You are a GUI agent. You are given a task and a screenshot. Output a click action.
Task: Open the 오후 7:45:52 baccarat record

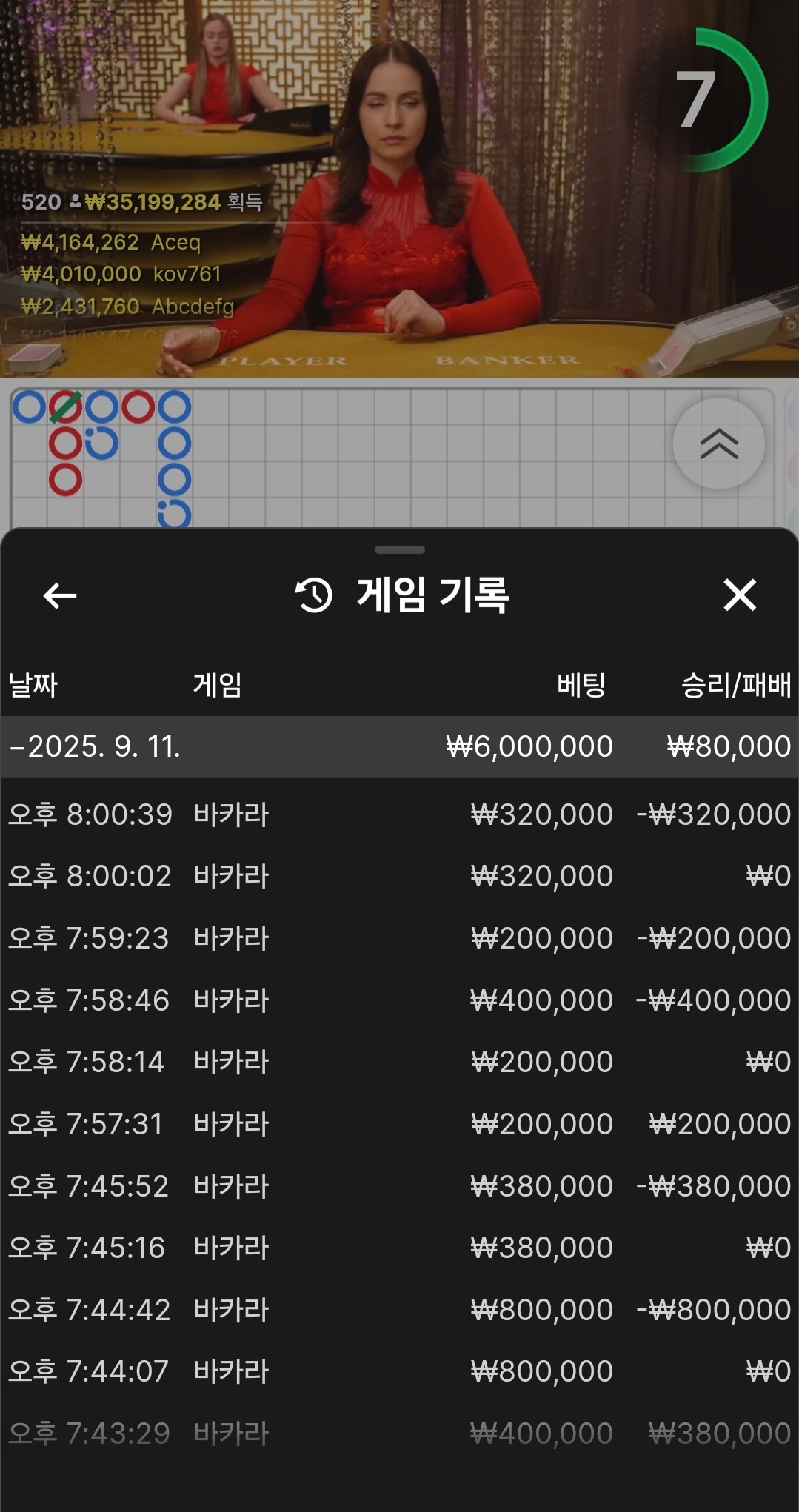click(400, 1186)
